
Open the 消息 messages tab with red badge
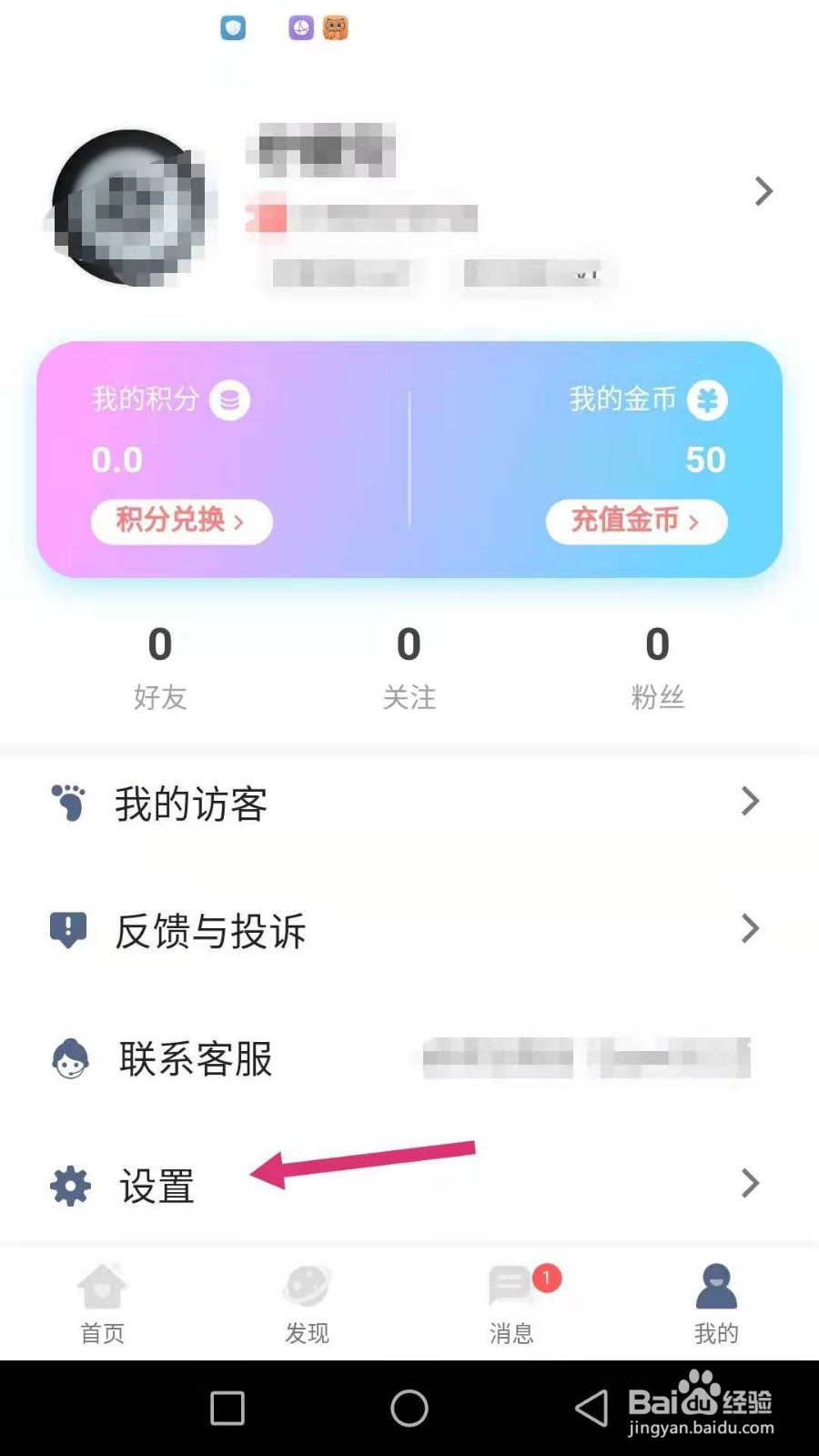(x=511, y=1301)
